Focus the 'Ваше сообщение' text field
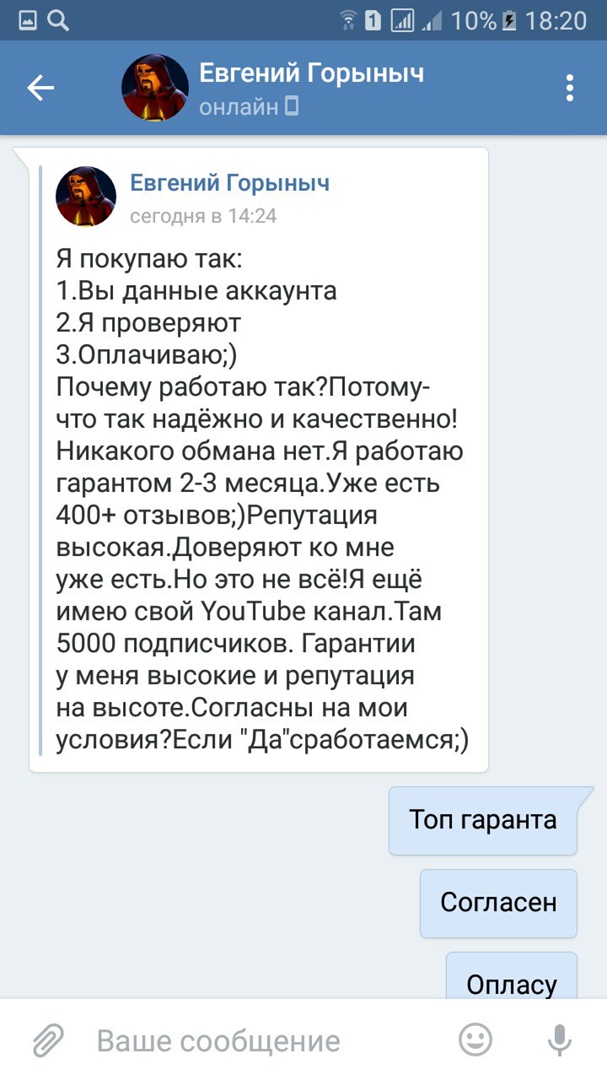Screen dimensions: 607x1080 tap(250, 1041)
